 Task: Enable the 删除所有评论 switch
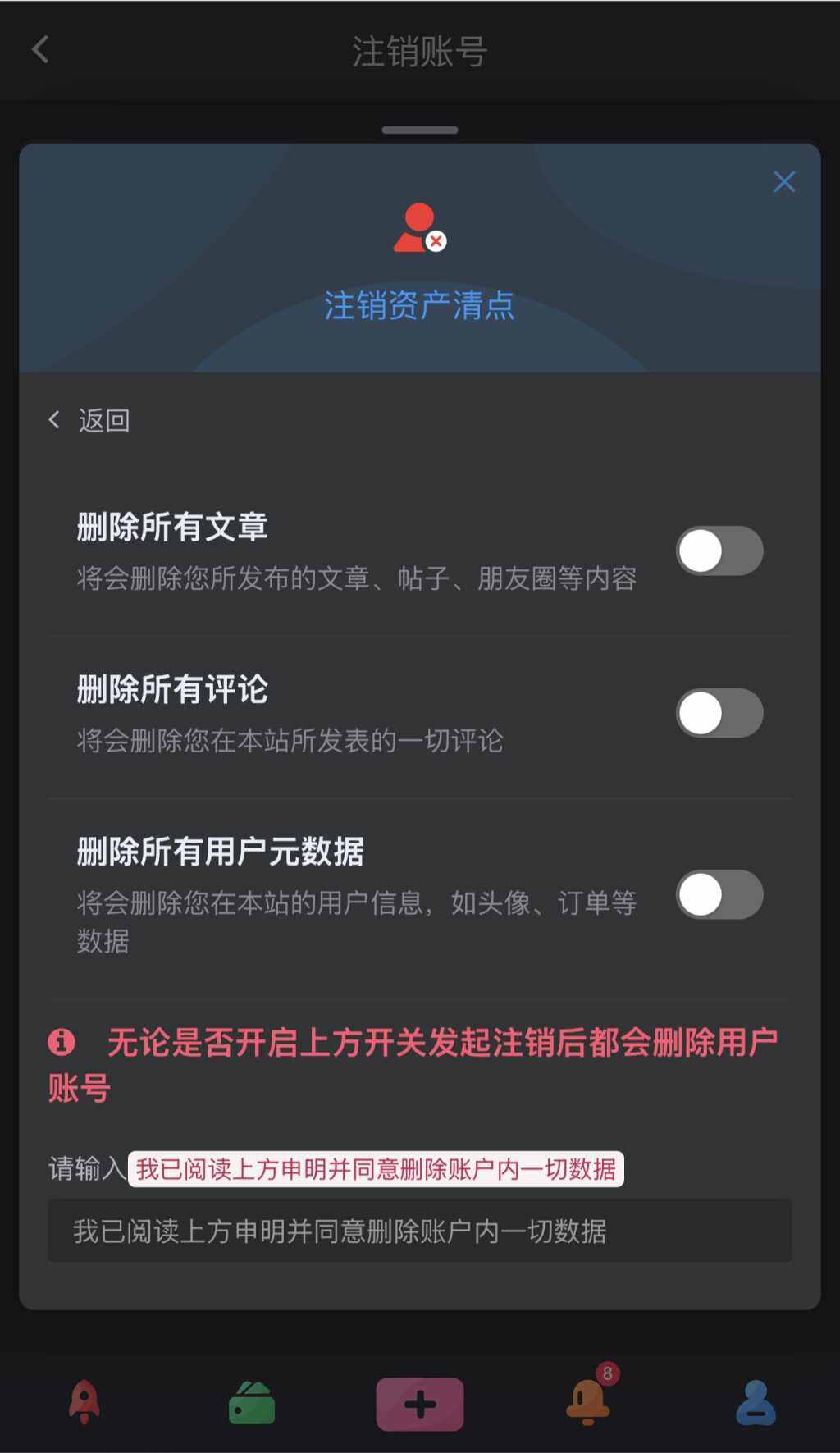click(719, 713)
